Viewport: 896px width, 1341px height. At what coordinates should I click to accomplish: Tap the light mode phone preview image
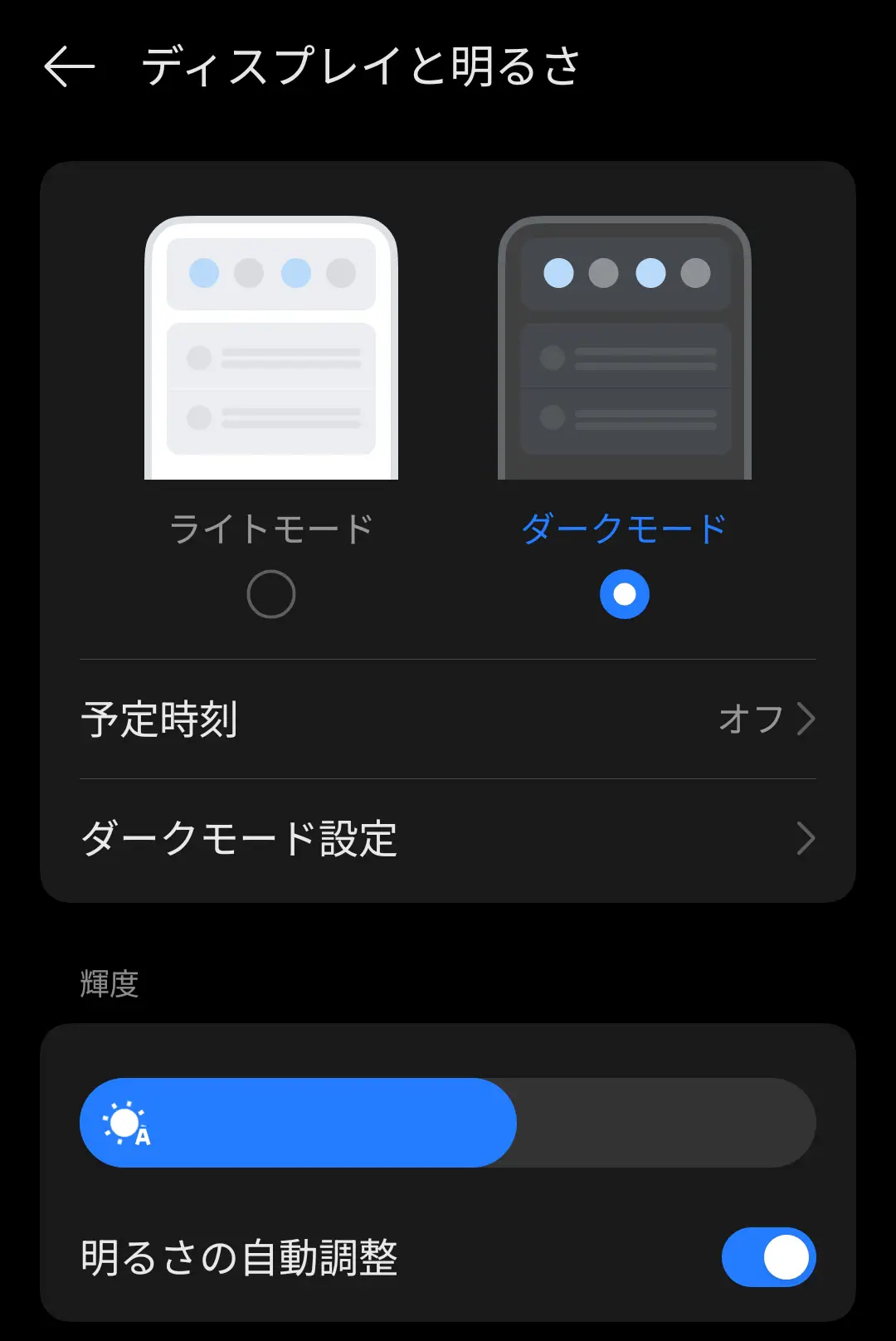tap(270, 349)
